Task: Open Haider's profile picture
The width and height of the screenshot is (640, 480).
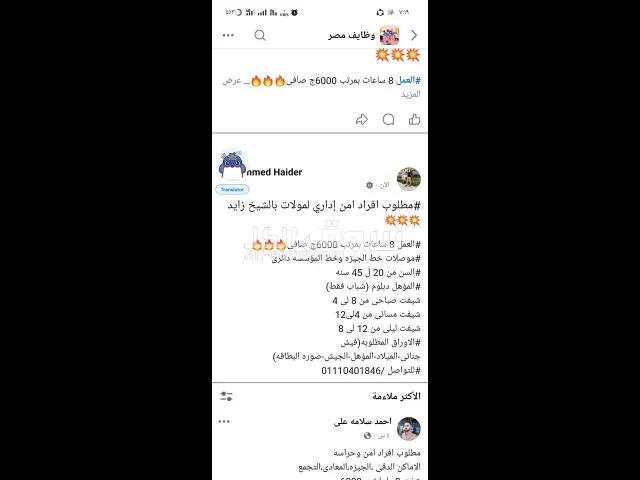Action: point(408,179)
